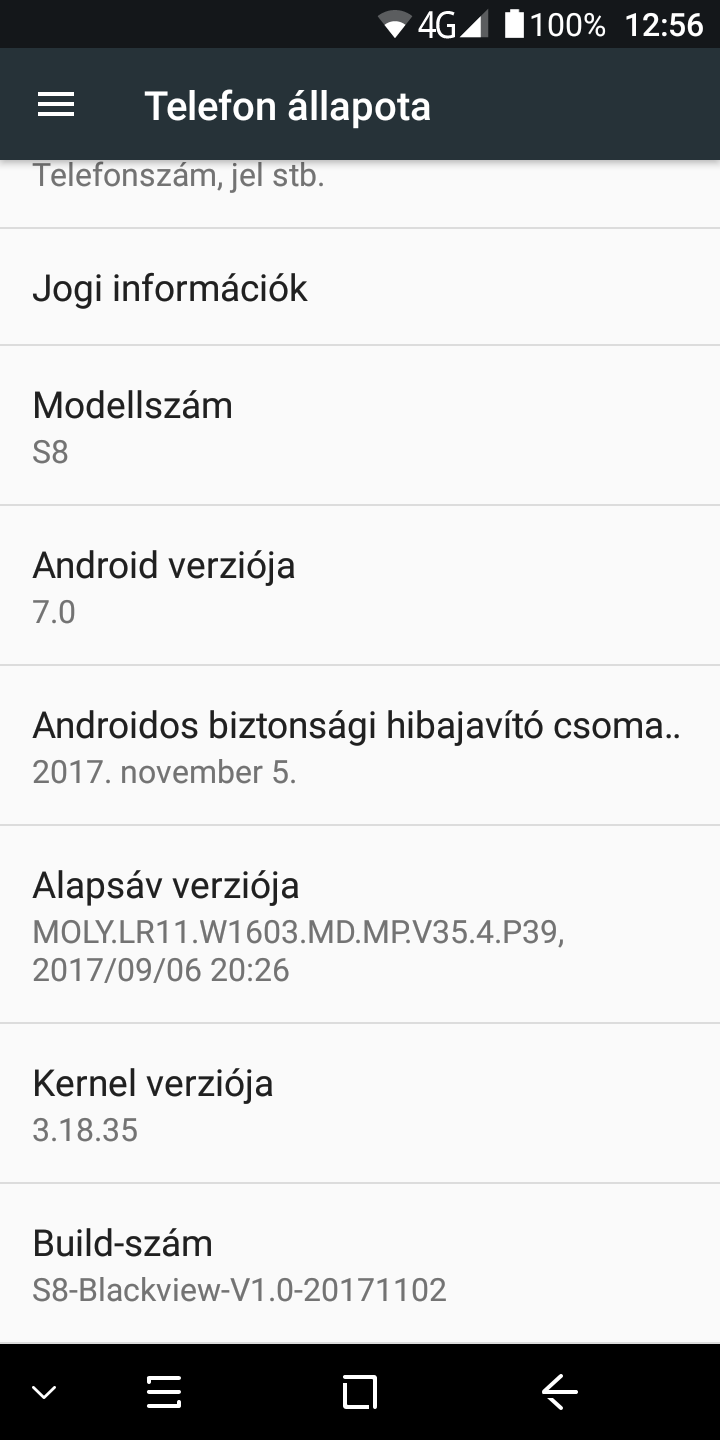Collapse the navigation bar via the down chevron
720x1440 pixels.
click(42, 1390)
